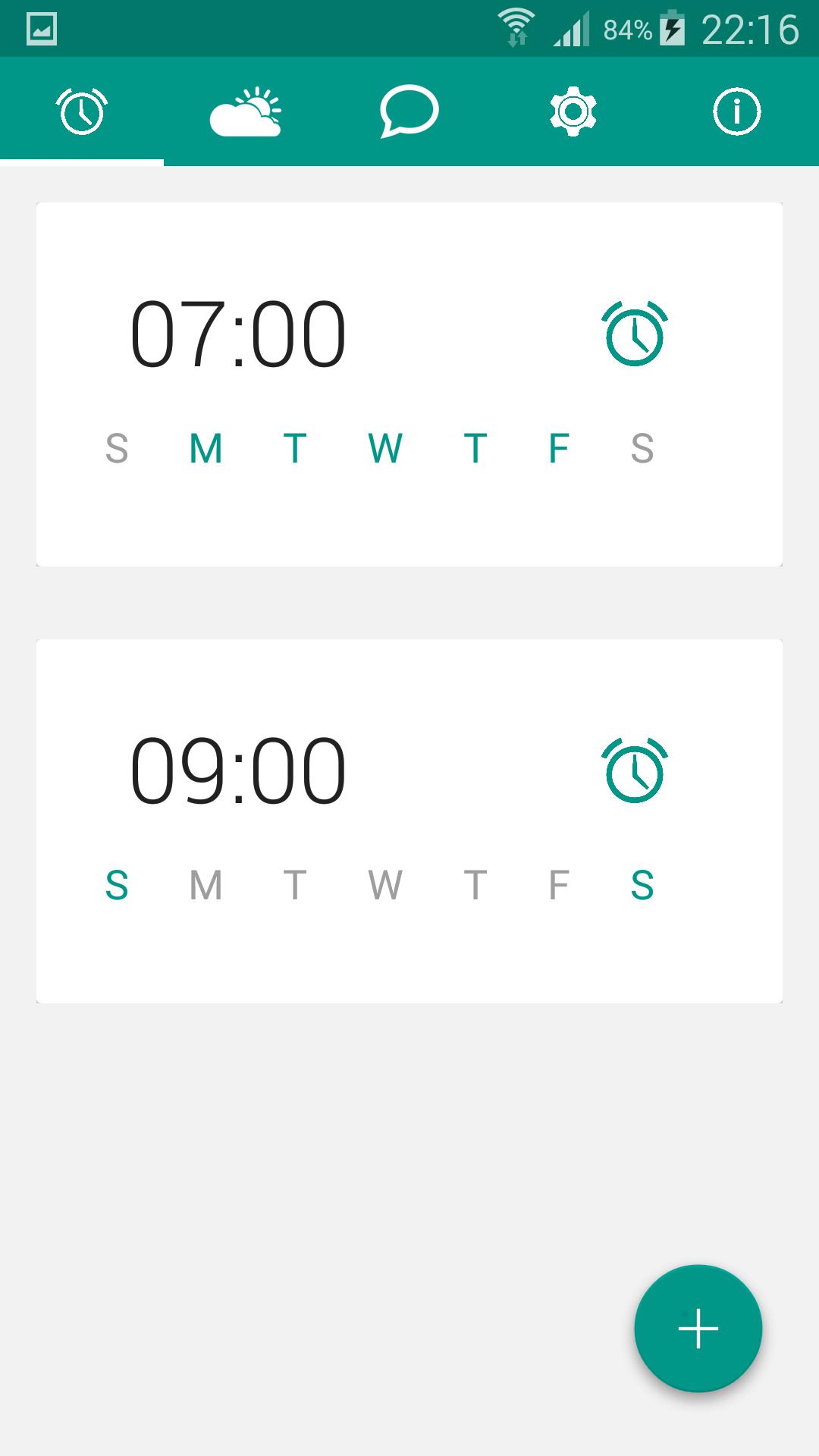Switch to the alarm clock tab
819x1456 pixels.
81,111
